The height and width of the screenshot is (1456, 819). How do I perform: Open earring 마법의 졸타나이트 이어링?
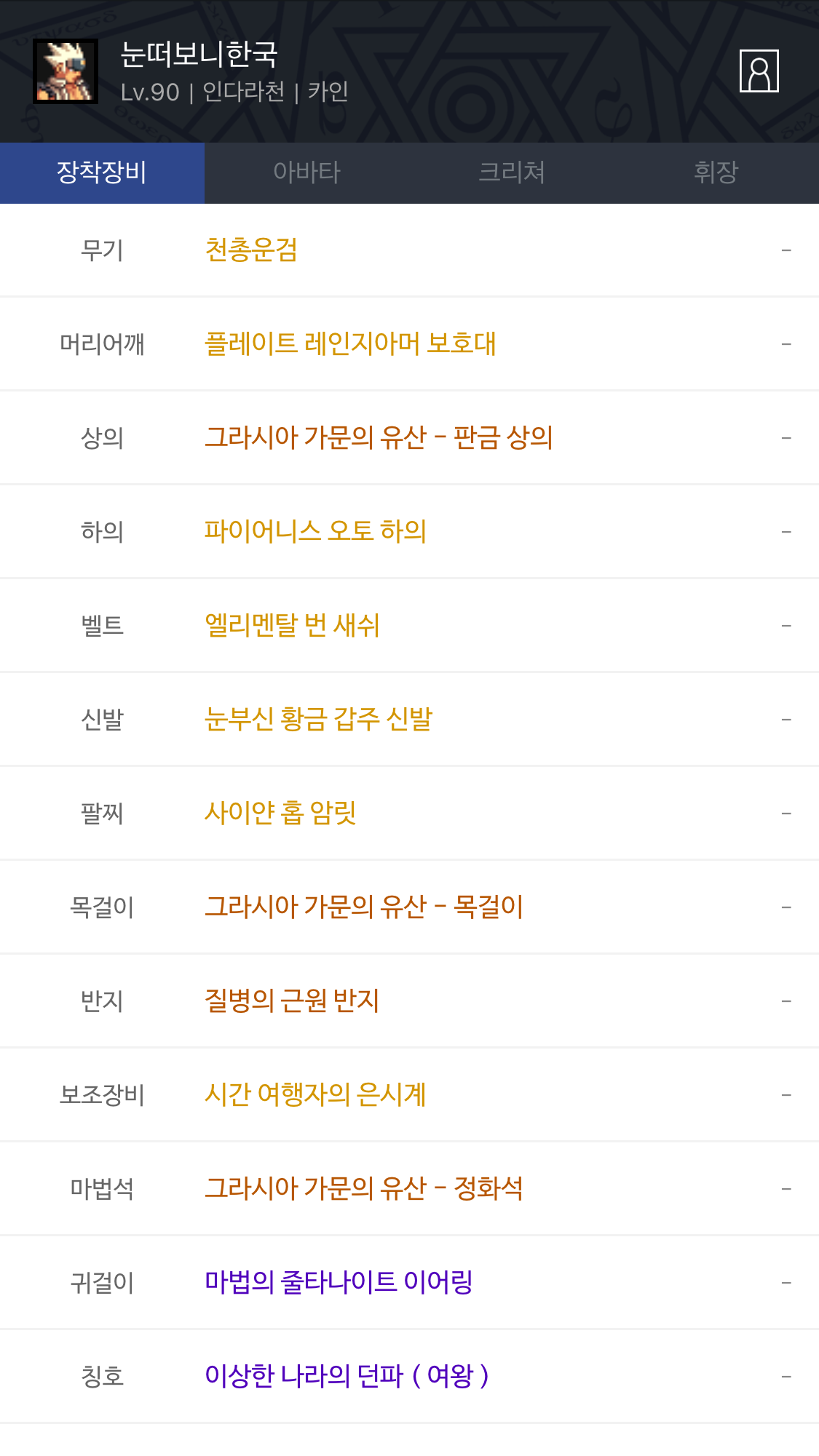[x=339, y=1282]
